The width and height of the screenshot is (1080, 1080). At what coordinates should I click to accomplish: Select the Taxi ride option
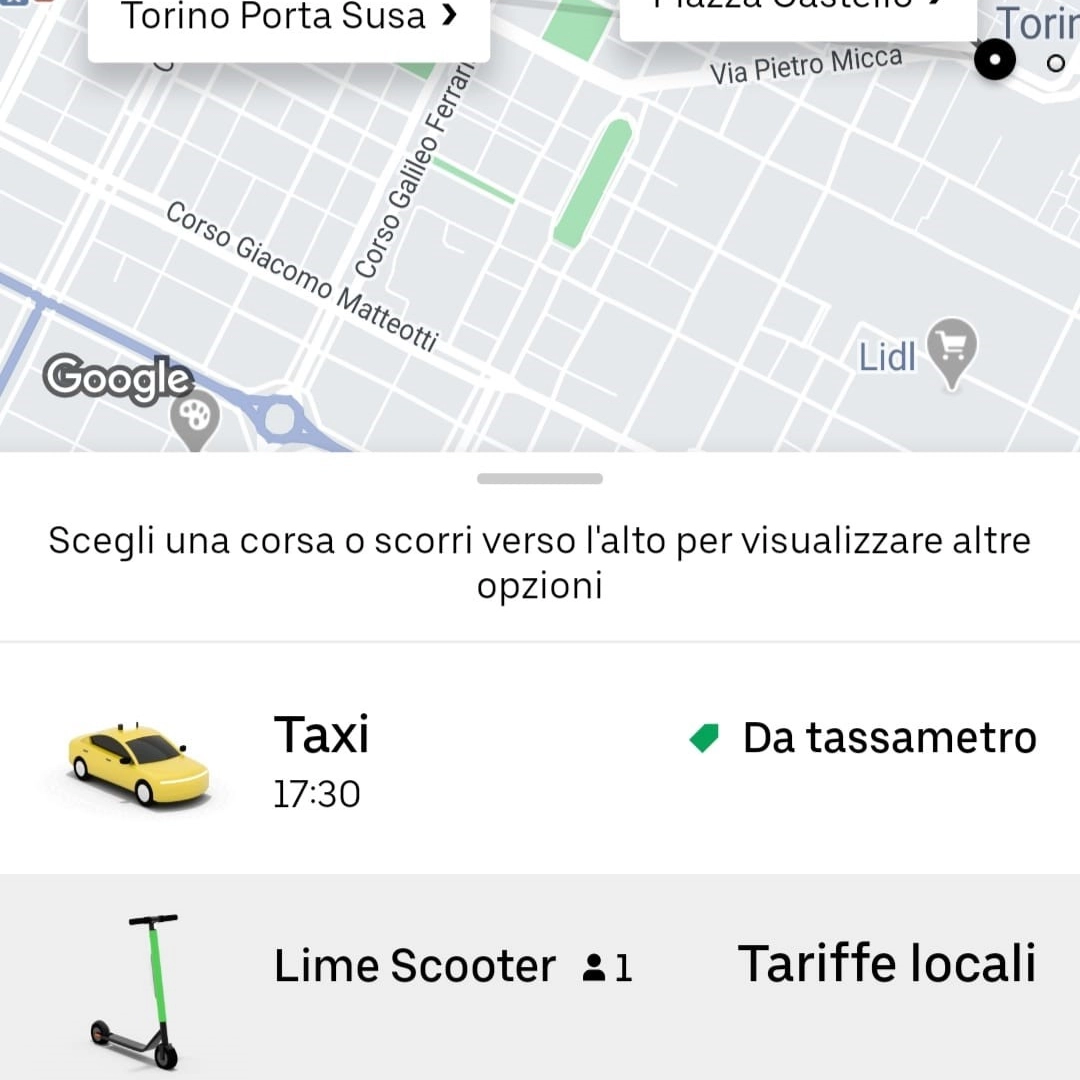coord(540,760)
